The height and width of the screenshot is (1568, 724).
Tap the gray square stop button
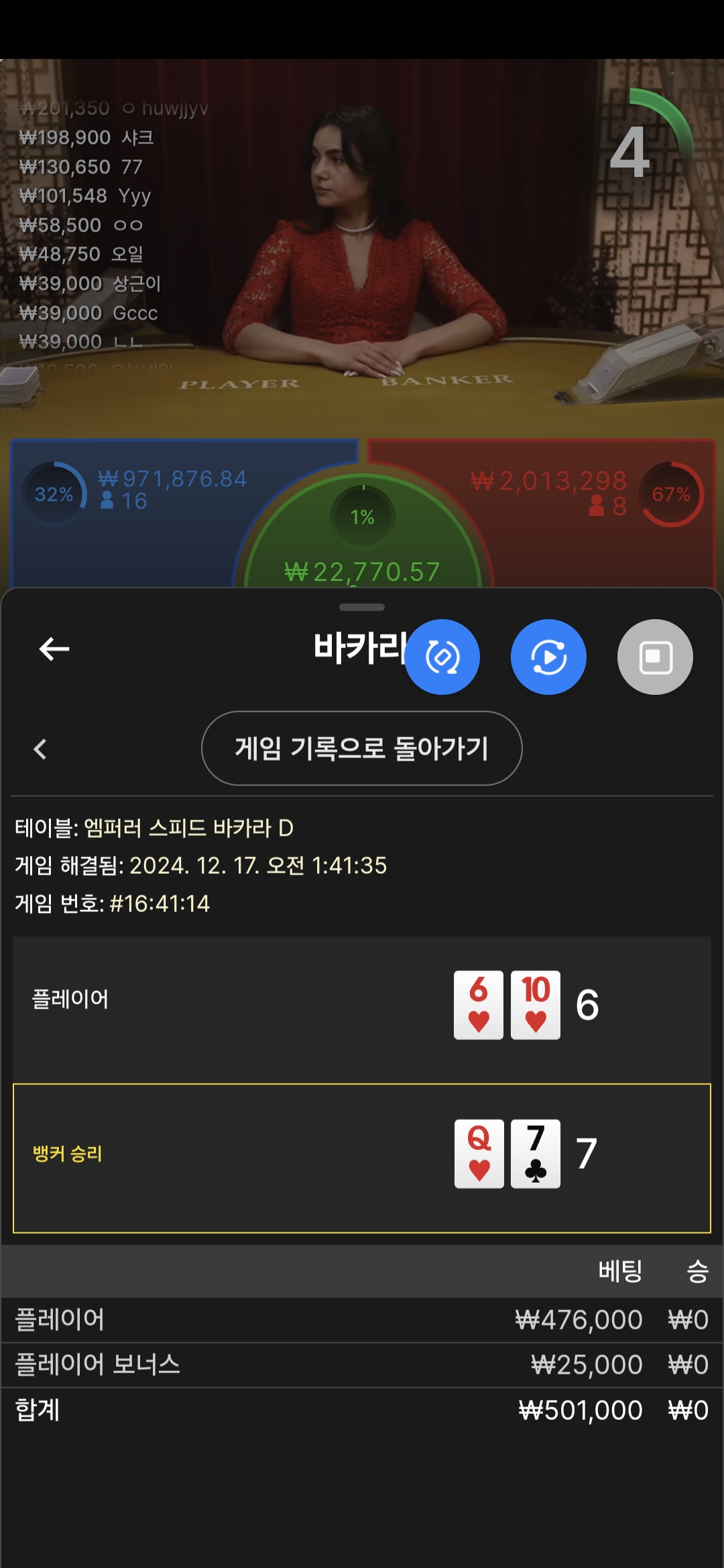[x=655, y=657]
